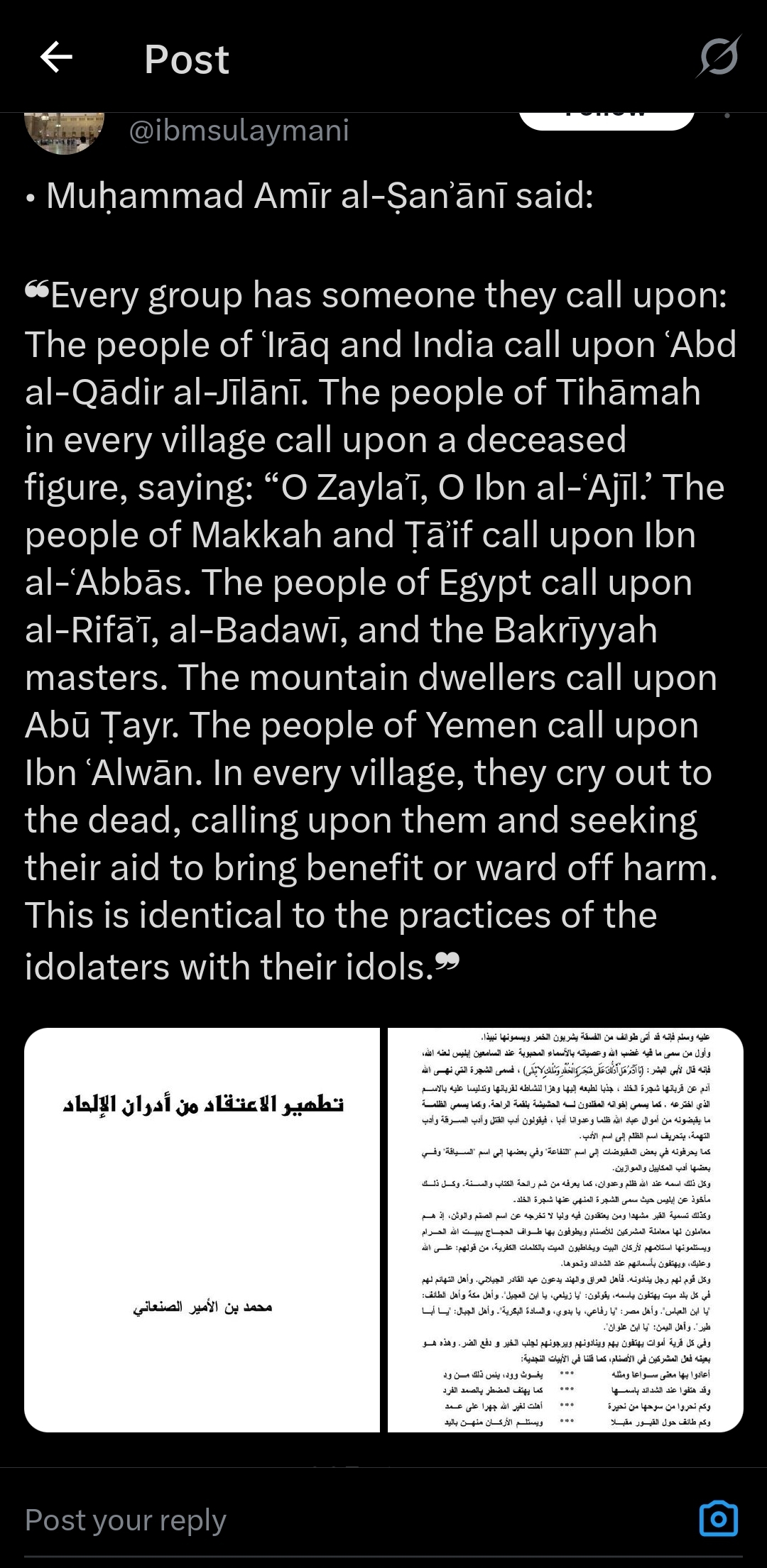
Task: Follow the @ibmsulaymani account
Action: (606, 121)
